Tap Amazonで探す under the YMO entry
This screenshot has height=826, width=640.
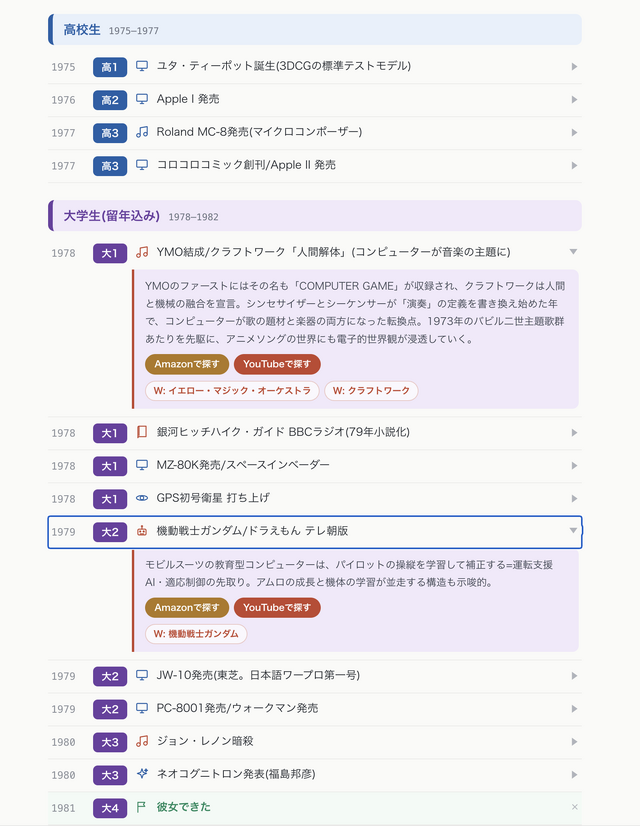pos(186,364)
